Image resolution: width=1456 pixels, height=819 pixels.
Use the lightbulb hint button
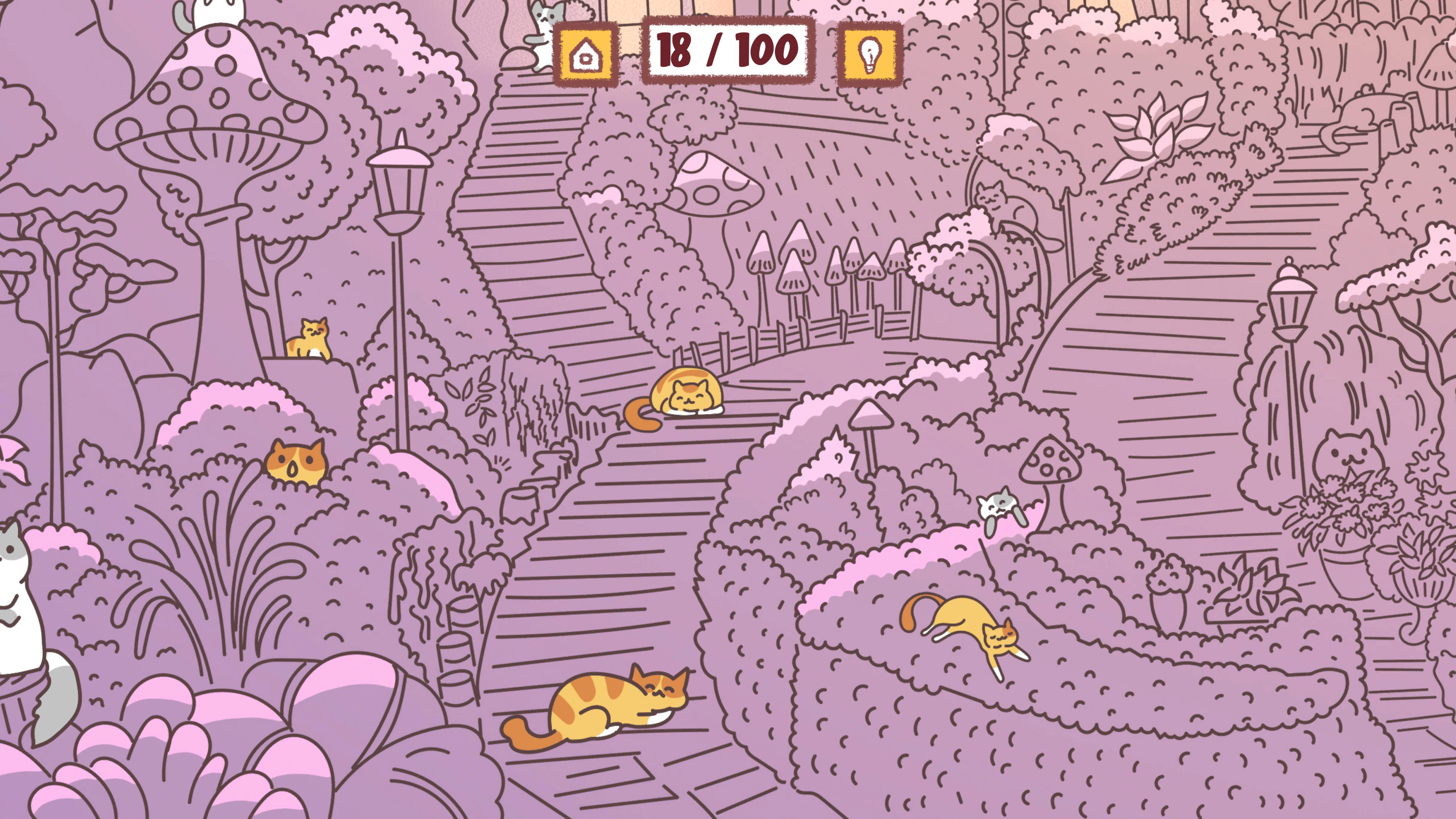(x=869, y=54)
